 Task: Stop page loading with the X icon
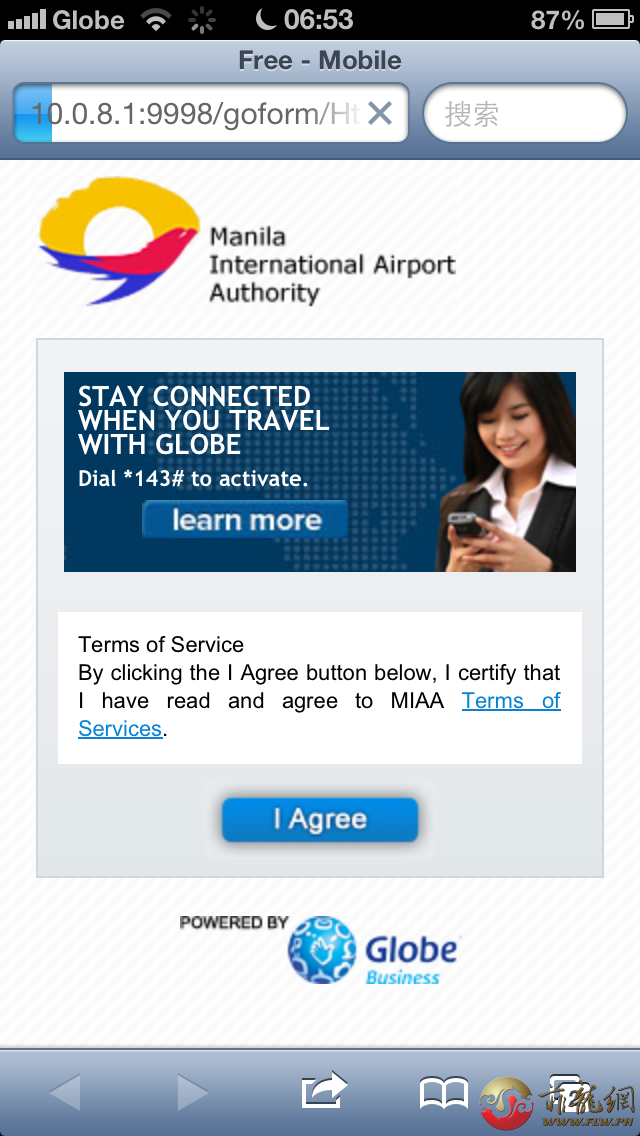pyautogui.click(x=381, y=113)
